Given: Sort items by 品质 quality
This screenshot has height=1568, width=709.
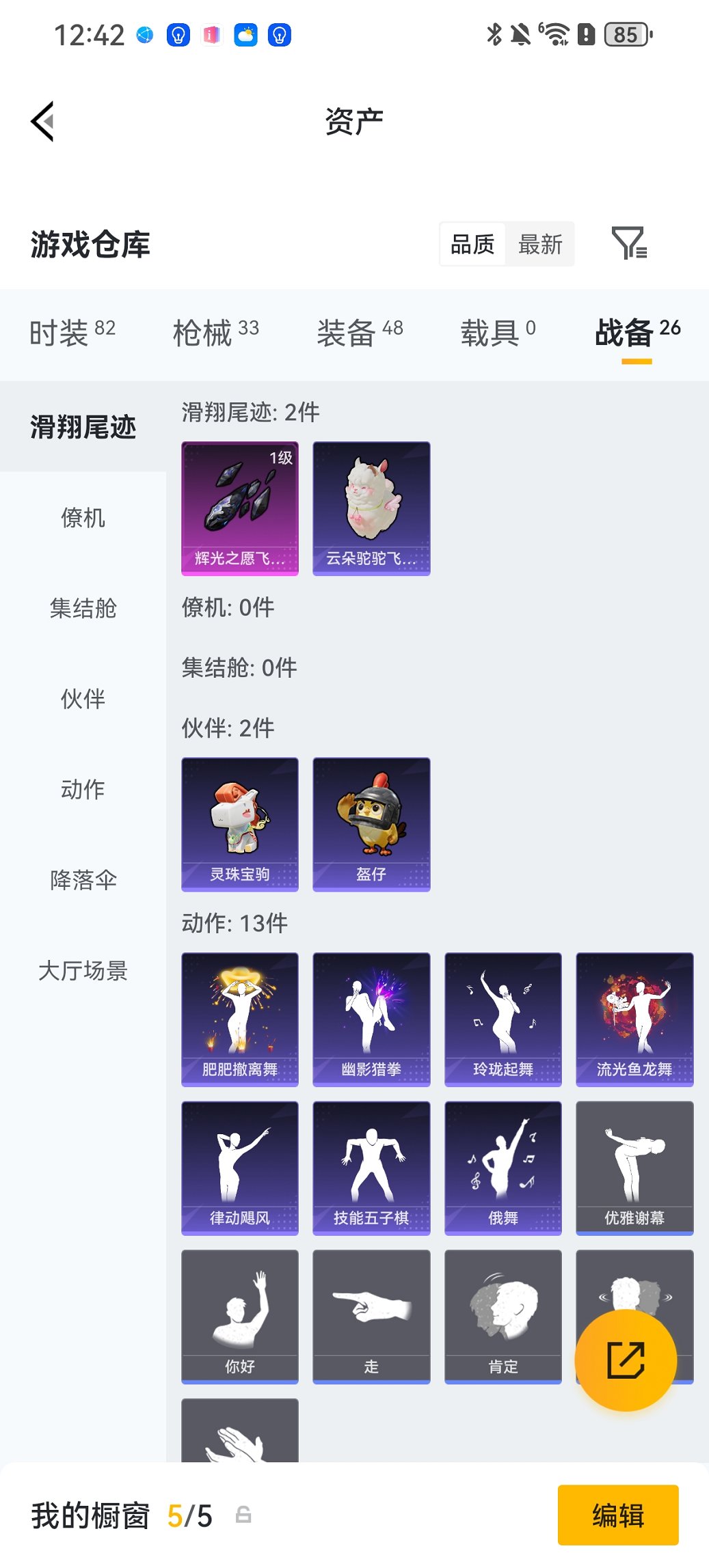Looking at the screenshot, I should [x=472, y=244].
